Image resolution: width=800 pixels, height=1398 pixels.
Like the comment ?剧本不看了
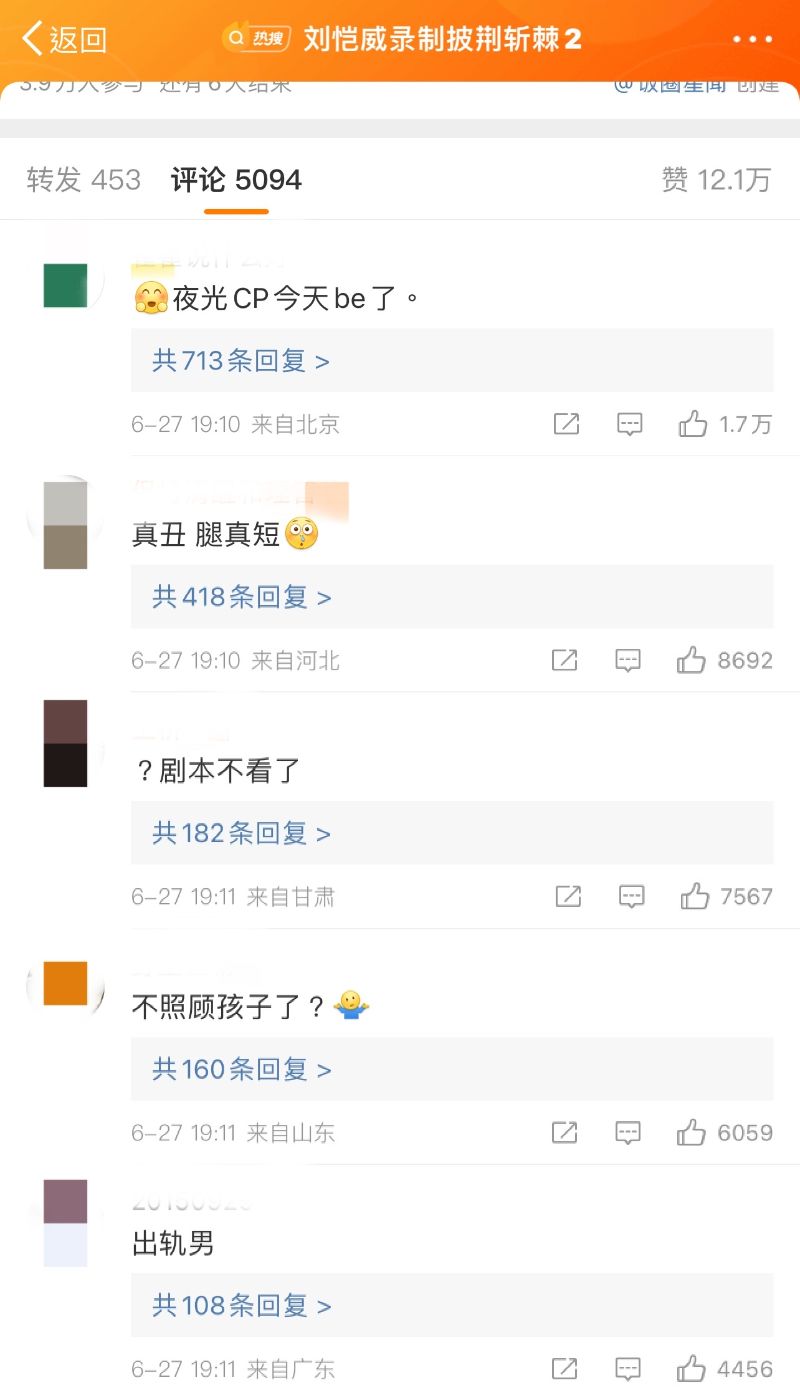tap(694, 896)
